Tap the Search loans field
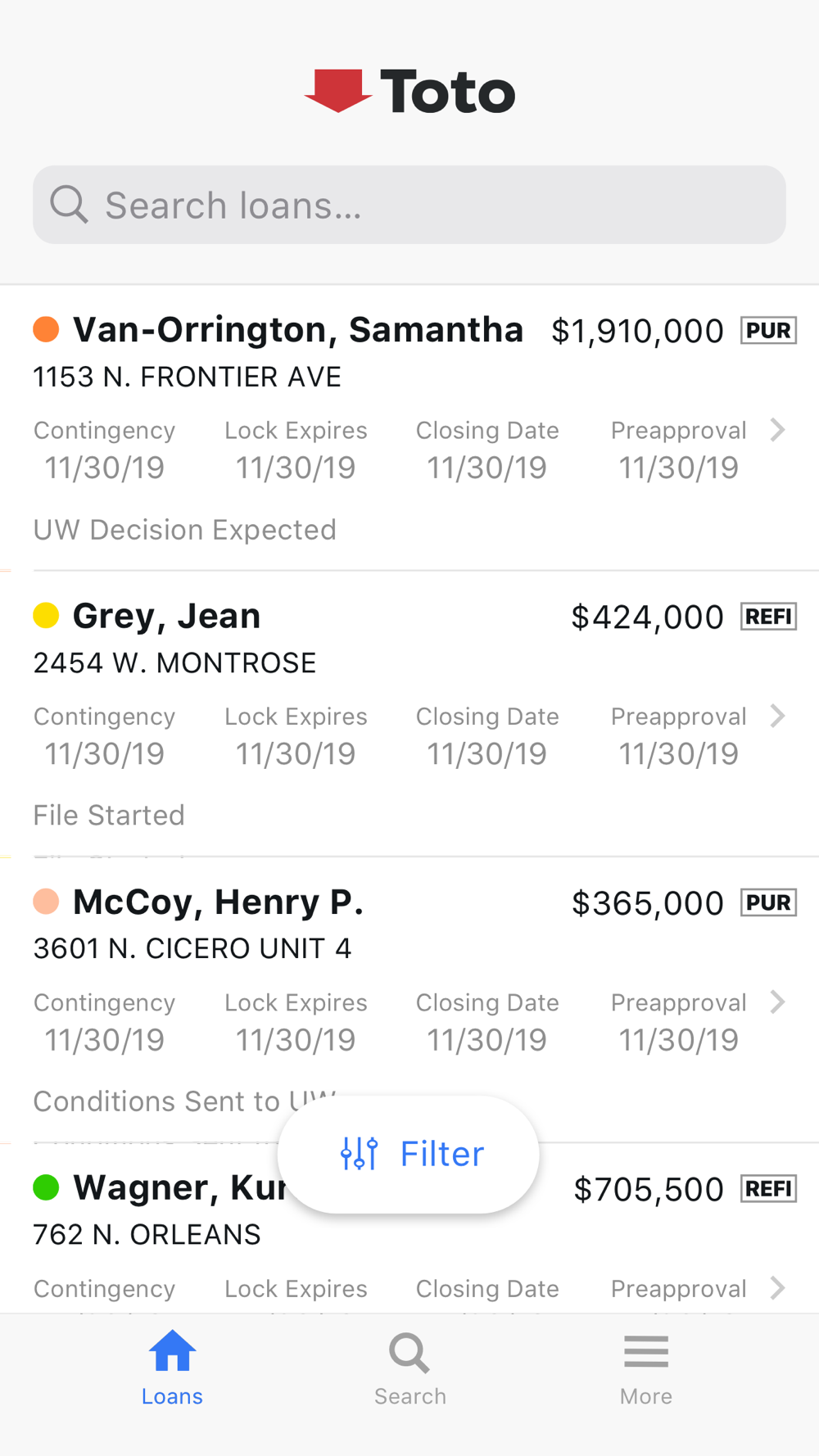Image resolution: width=819 pixels, height=1456 pixels. pyautogui.click(x=409, y=205)
